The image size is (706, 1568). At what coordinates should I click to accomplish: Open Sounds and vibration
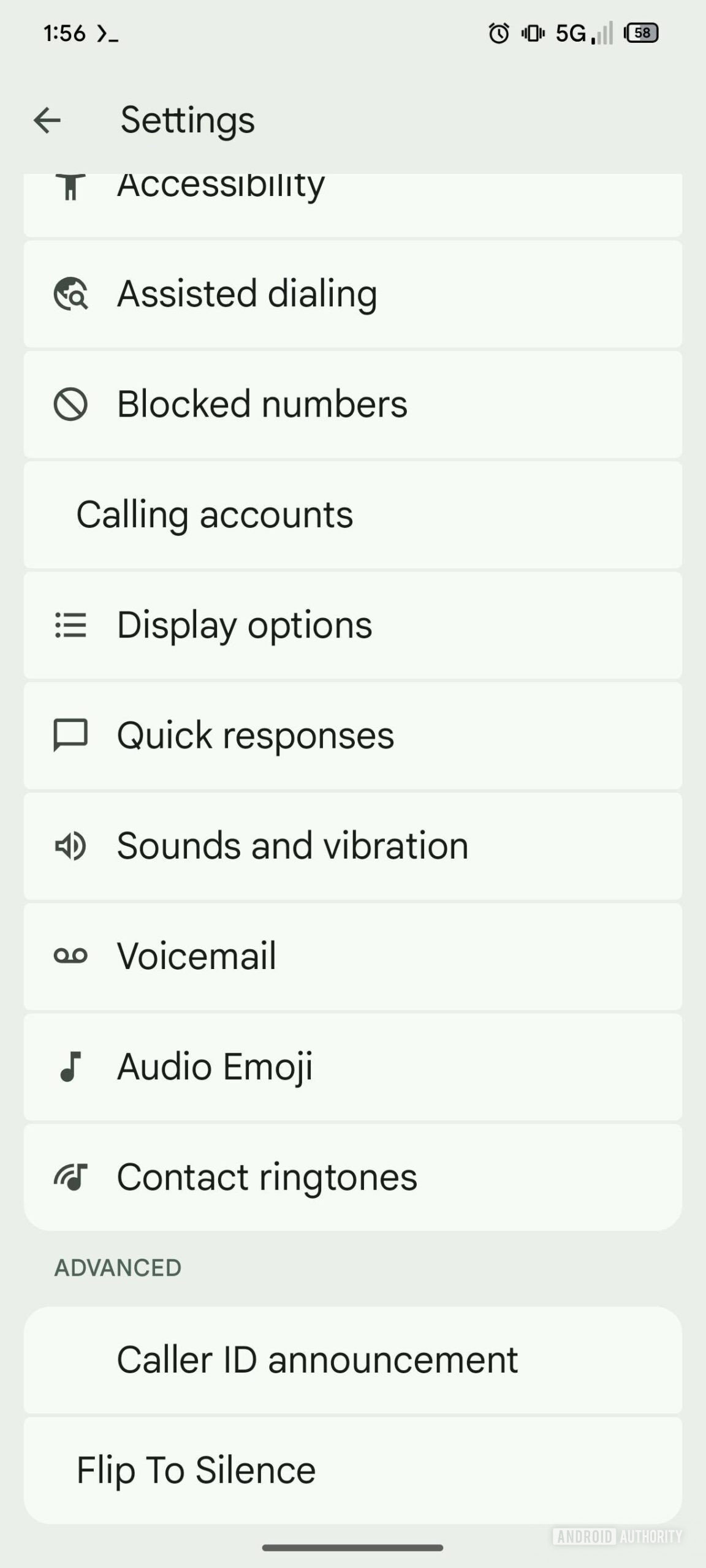(x=352, y=846)
